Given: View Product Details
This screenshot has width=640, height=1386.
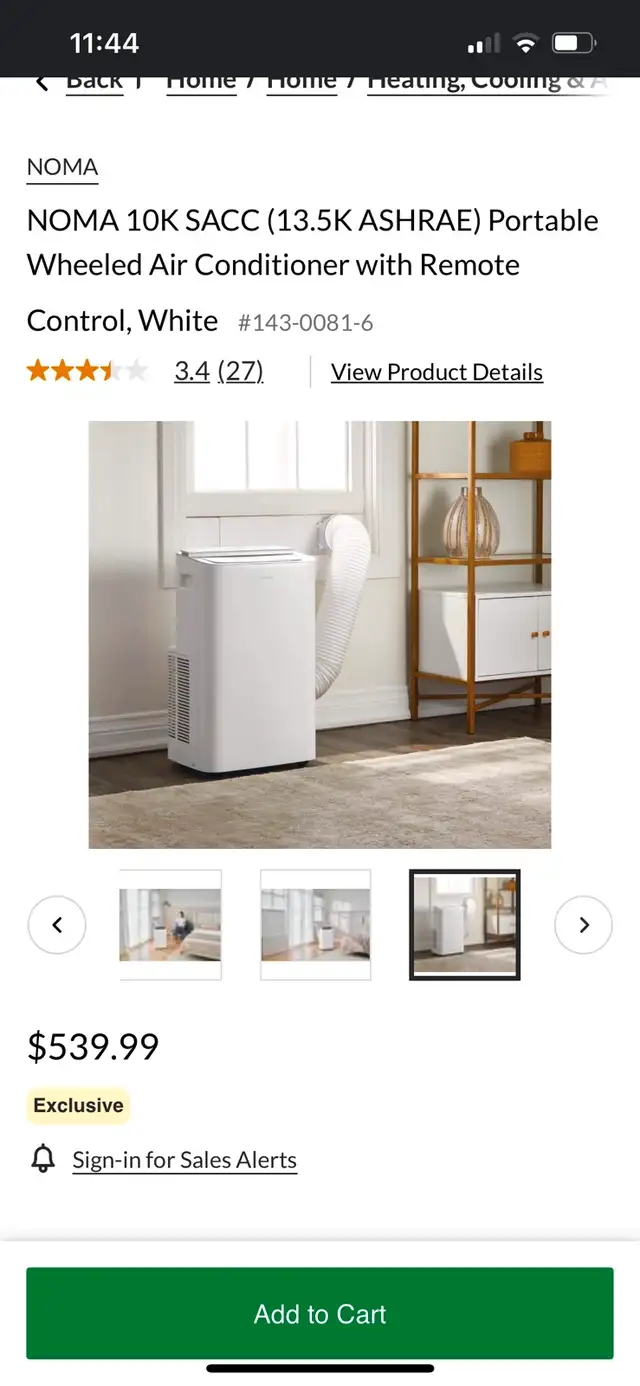Looking at the screenshot, I should [x=437, y=372].
